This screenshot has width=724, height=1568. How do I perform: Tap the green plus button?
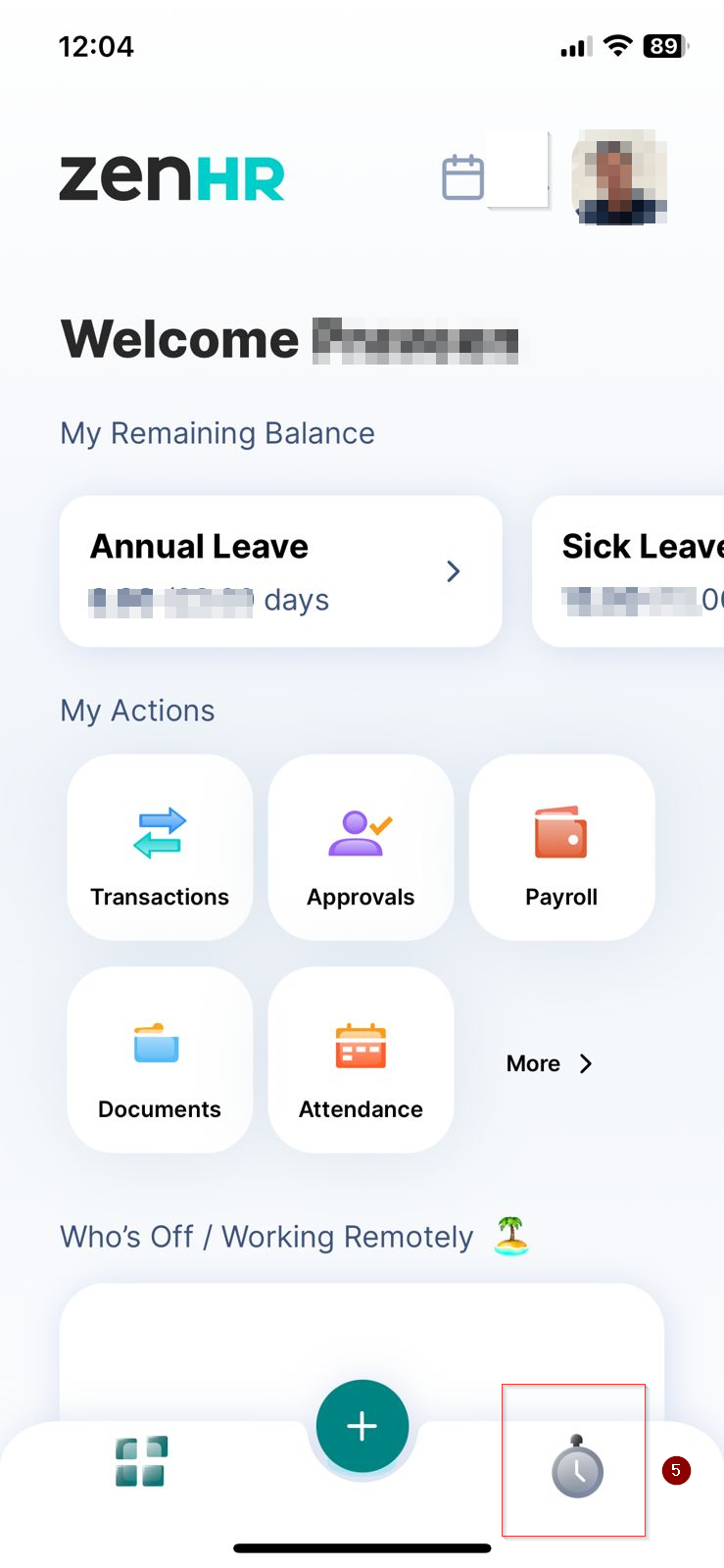click(x=362, y=1426)
